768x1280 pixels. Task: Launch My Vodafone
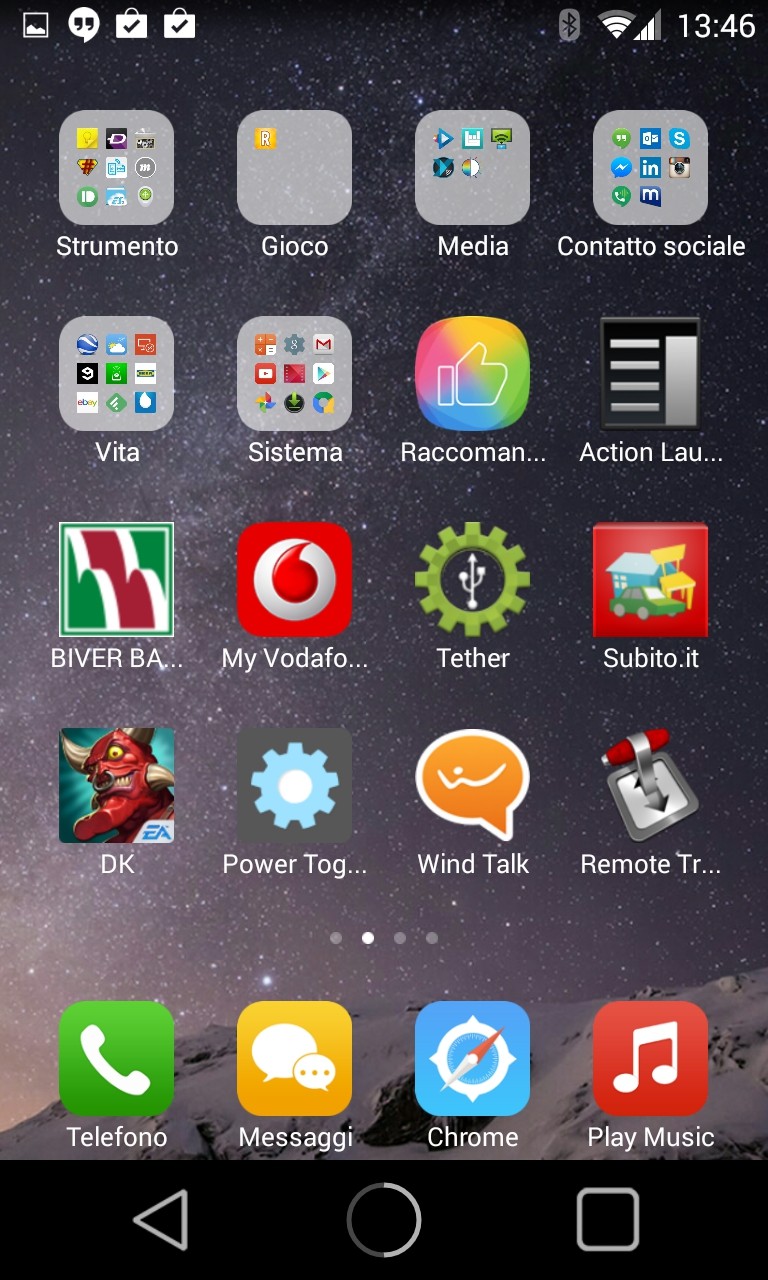(x=294, y=579)
